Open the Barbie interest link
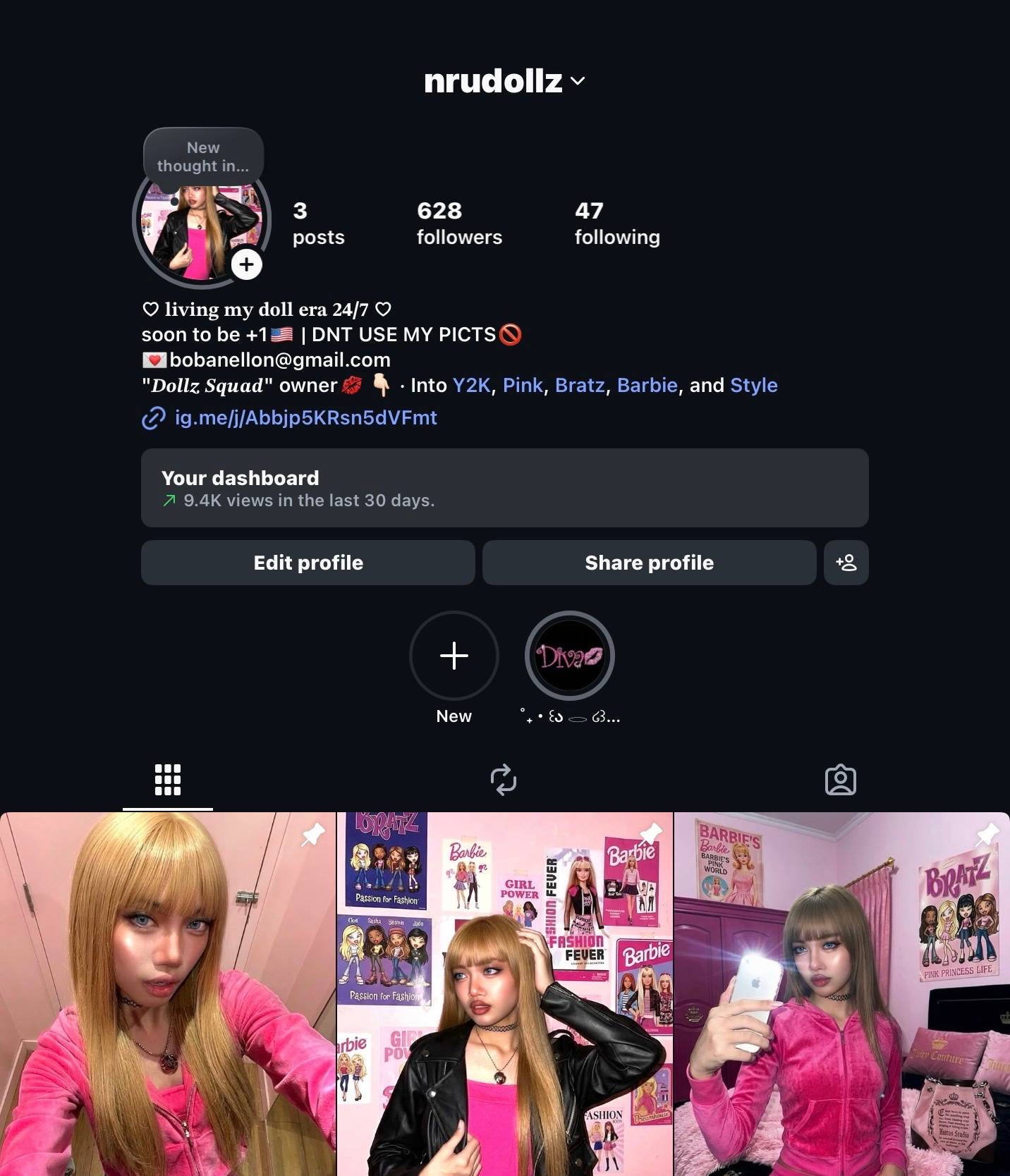This screenshot has width=1010, height=1176. point(647,385)
